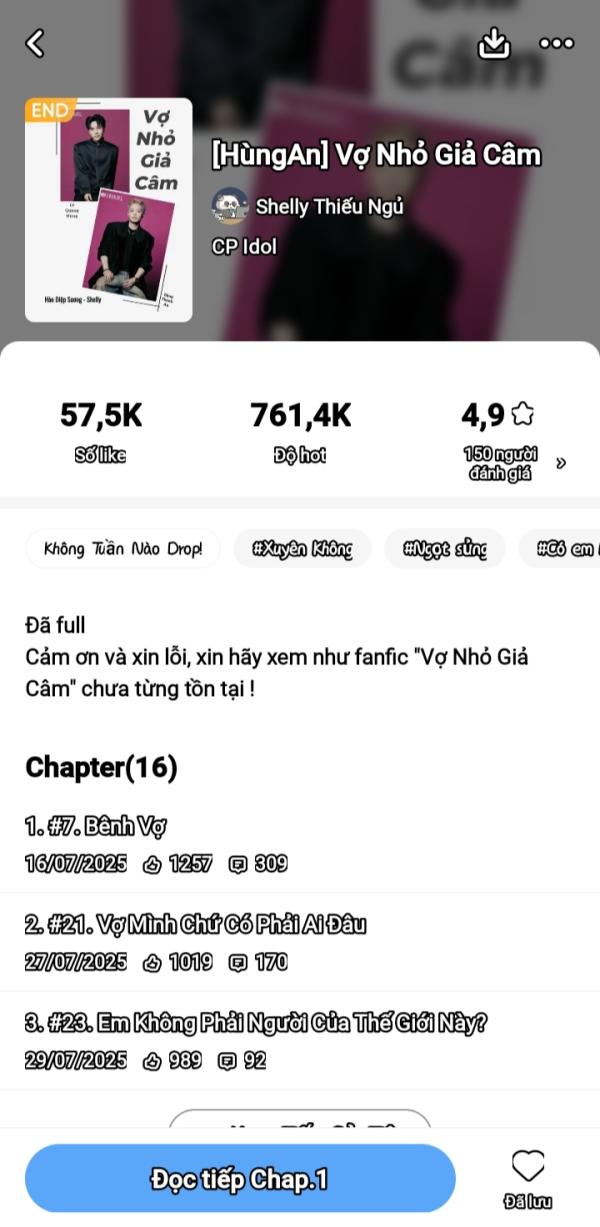Tap Đọc tiếp Chap.1 to continue reading

(240, 1179)
